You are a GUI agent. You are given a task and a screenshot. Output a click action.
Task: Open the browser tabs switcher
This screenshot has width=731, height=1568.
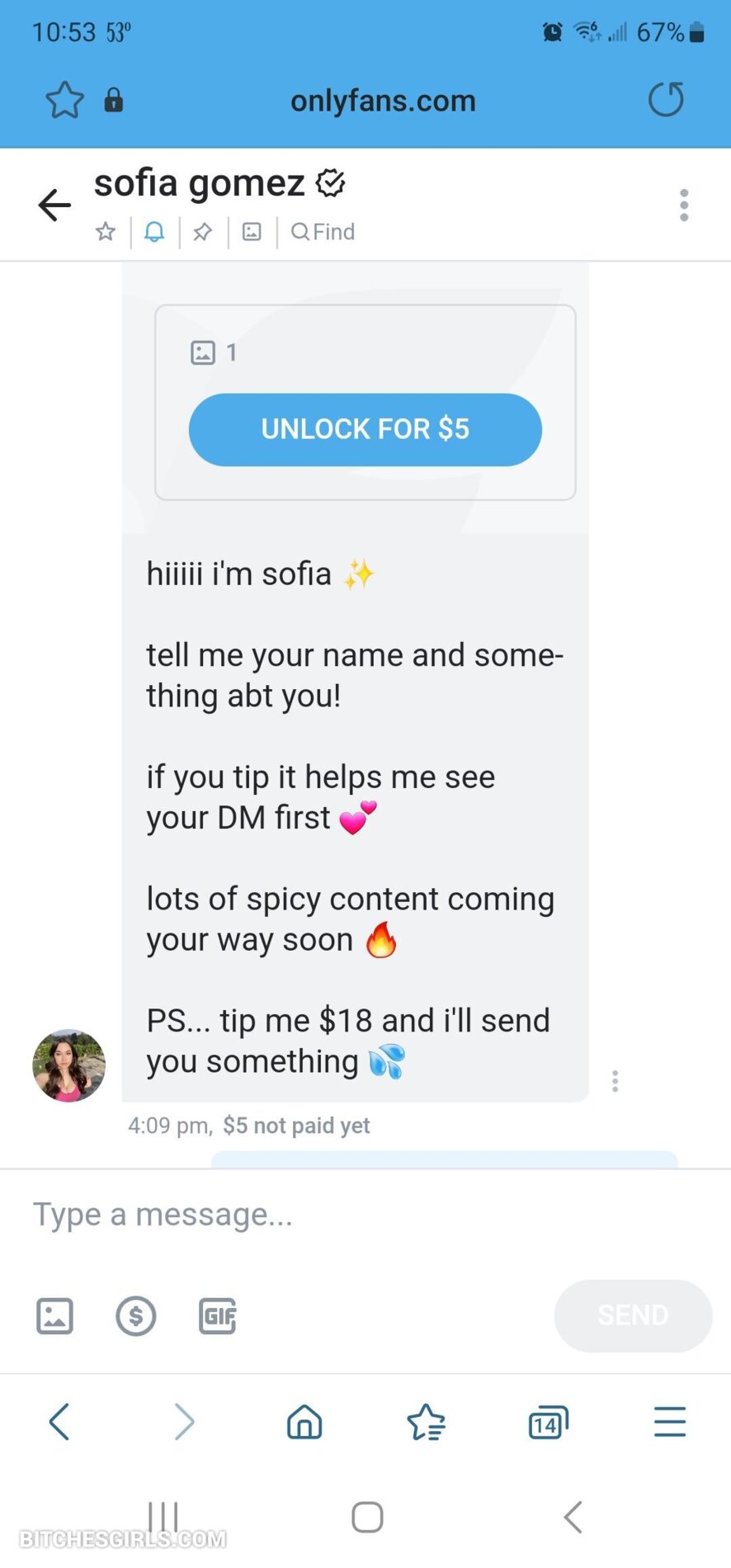coord(548,1423)
